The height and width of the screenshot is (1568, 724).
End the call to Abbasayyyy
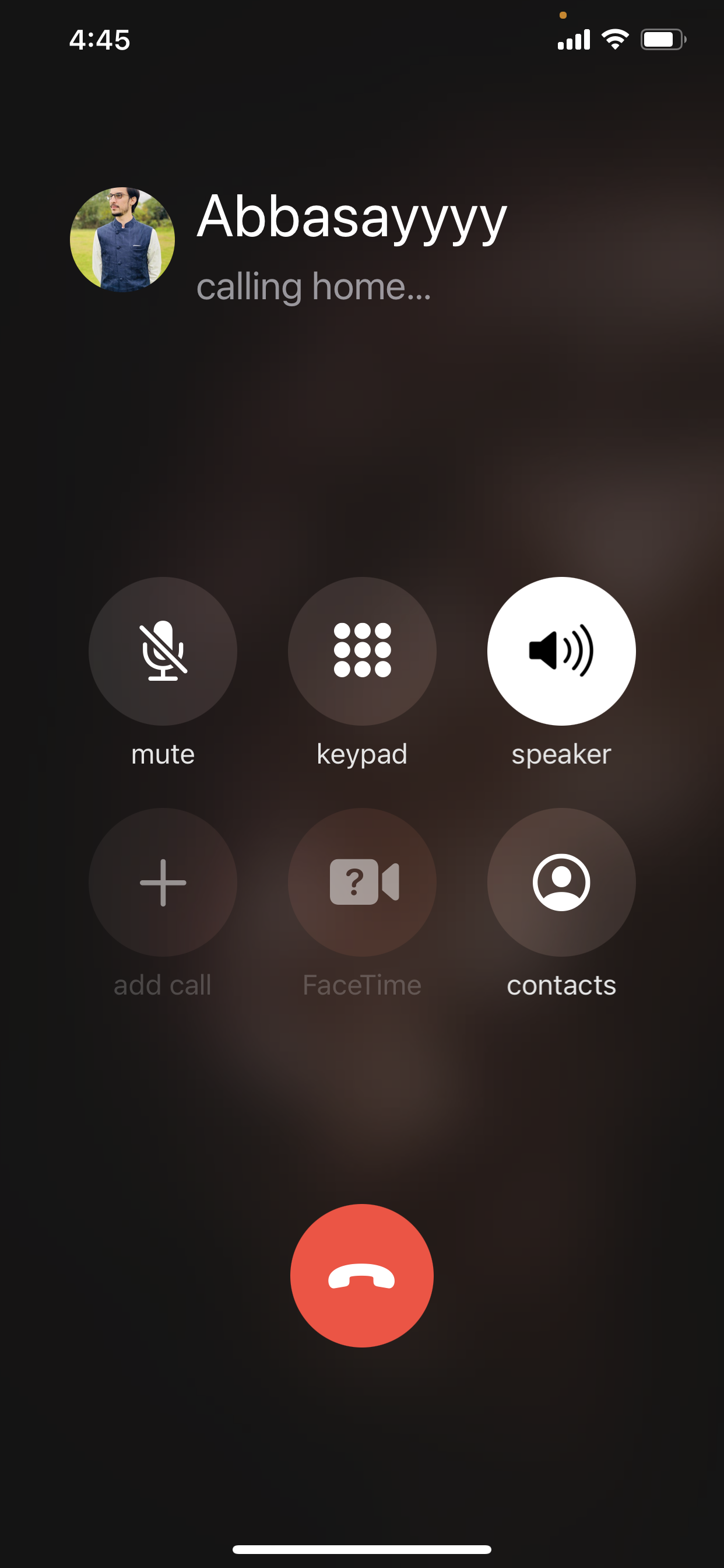tap(362, 1275)
